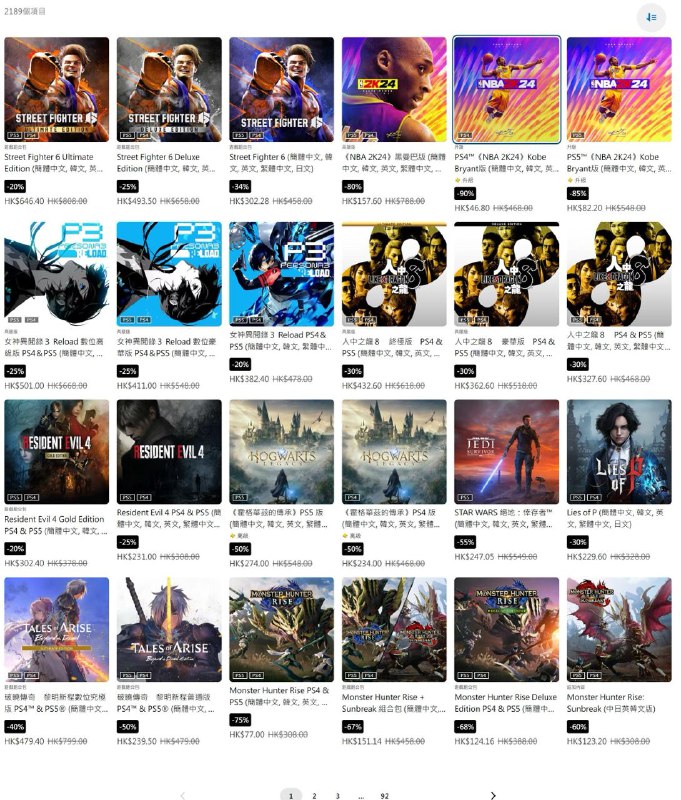View the NBA 2K24 Black Mamba edition
Image resolution: width=681 pixels, height=800 pixels.
pyautogui.click(x=394, y=90)
